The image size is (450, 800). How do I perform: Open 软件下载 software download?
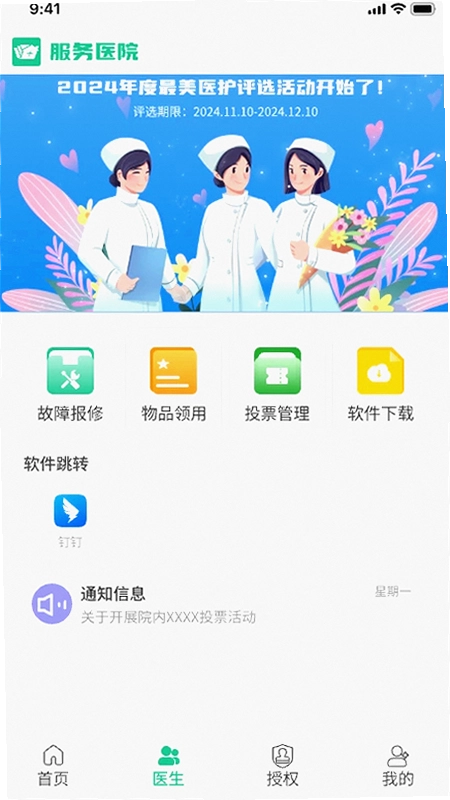tap(381, 384)
